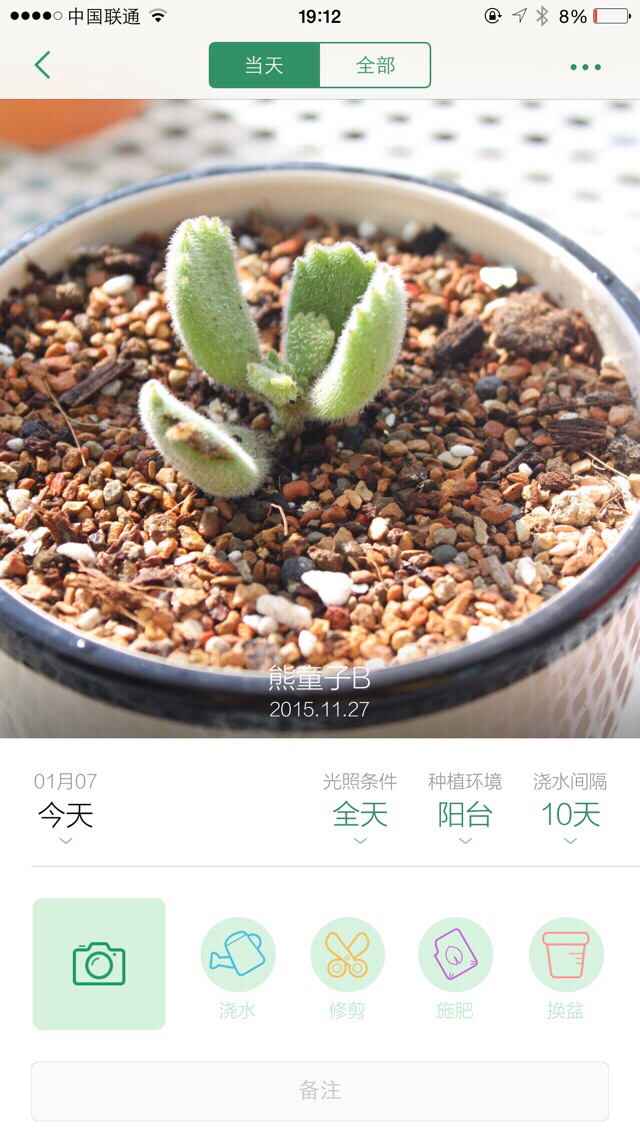Add a photo with the camera button
This screenshot has width=640, height=1137.
click(x=99, y=964)
